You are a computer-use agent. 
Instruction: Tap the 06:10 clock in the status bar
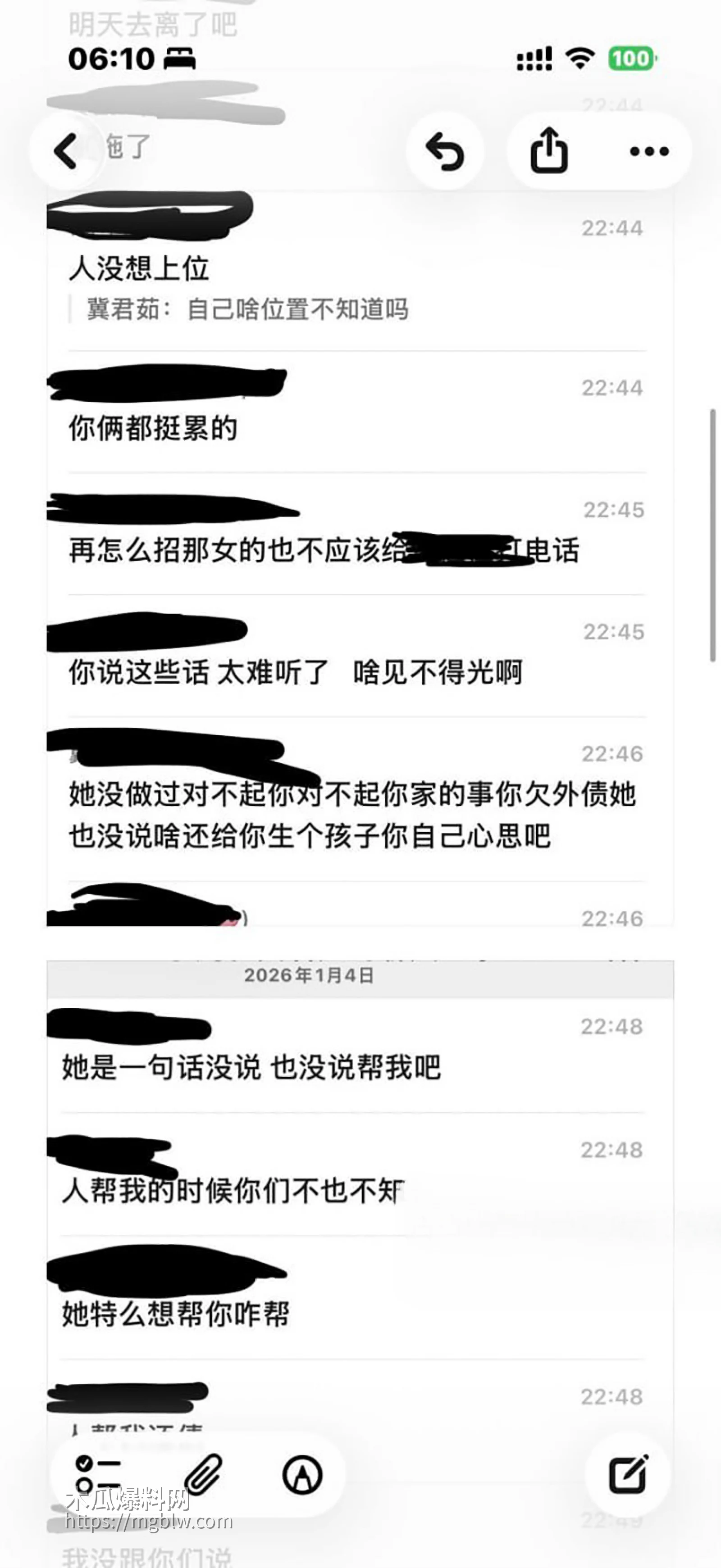(x=104, y=59)
